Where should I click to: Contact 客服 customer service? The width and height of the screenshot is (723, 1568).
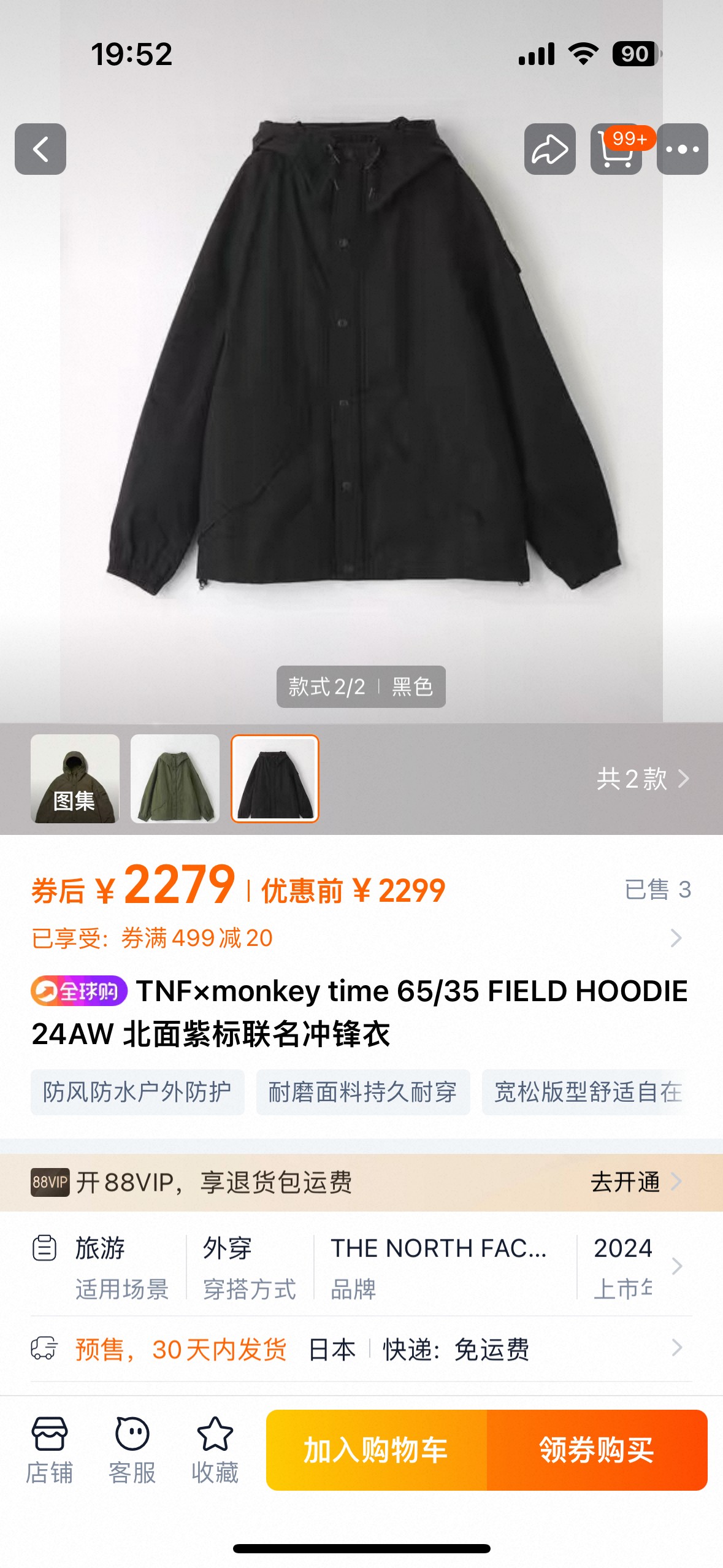point(132,1450)
